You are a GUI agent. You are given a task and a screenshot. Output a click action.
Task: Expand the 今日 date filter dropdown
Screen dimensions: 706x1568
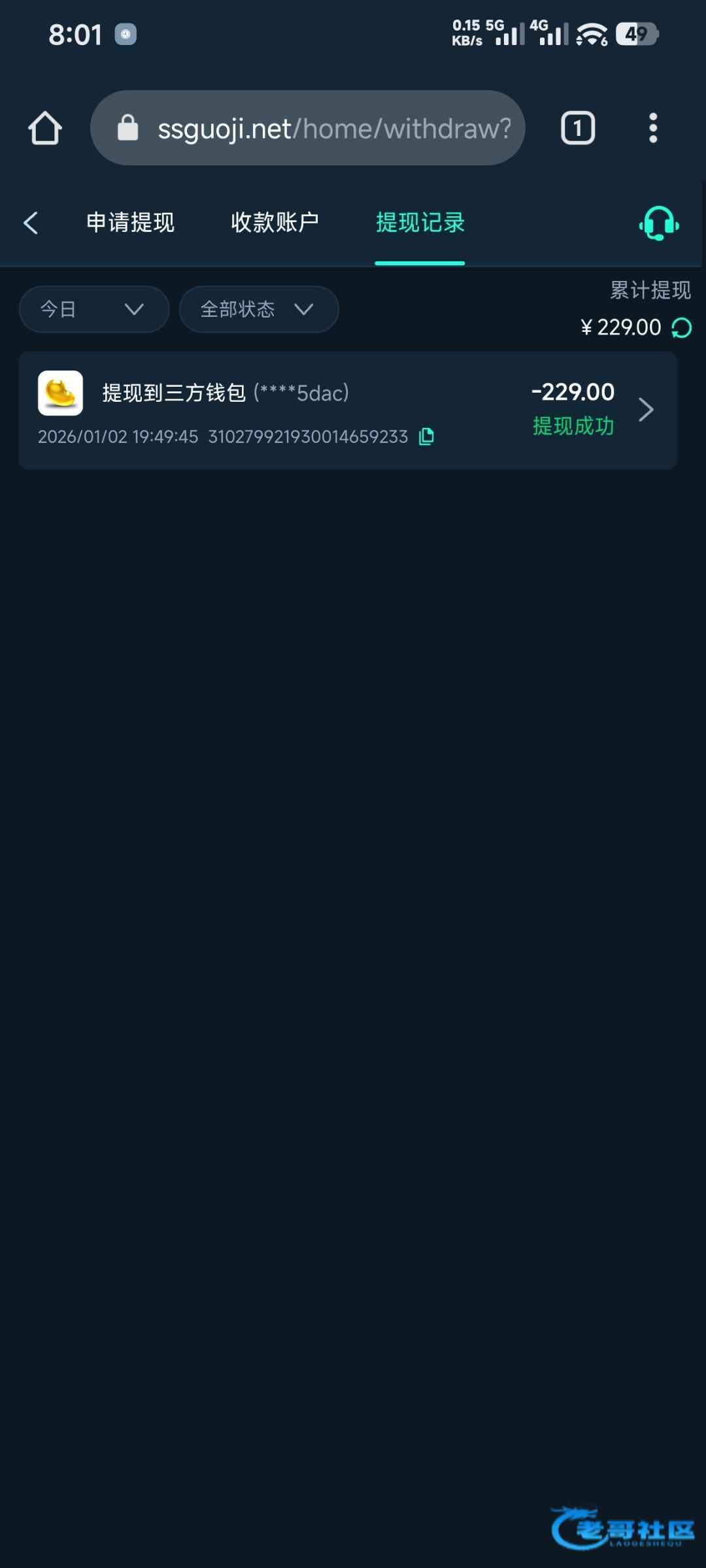click(x=93, y=309)
